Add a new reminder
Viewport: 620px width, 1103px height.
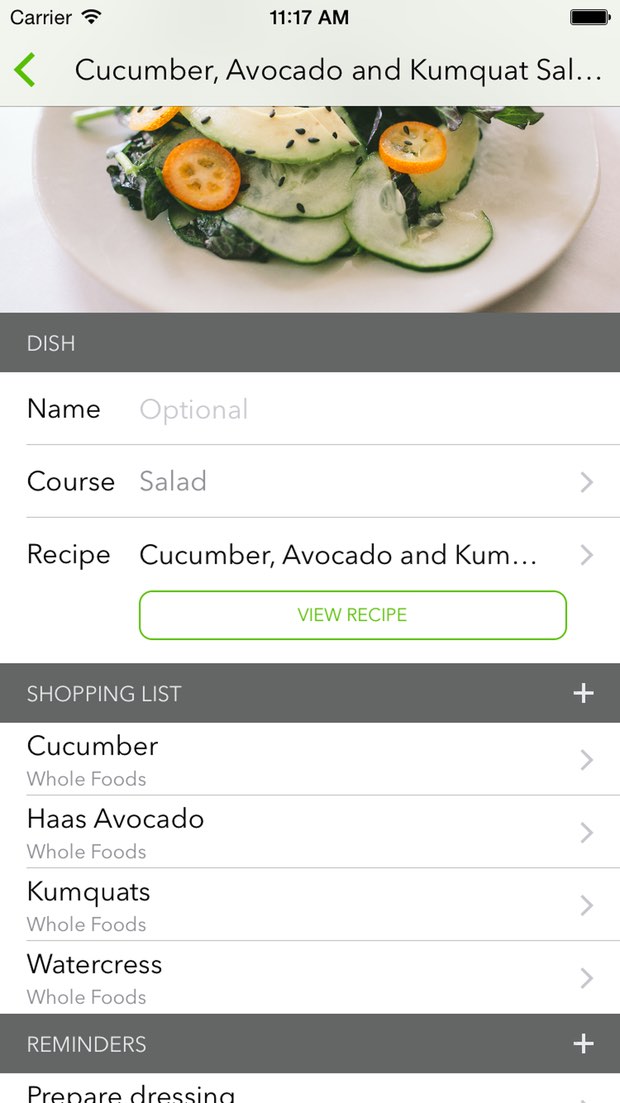tap(583, 1044)
